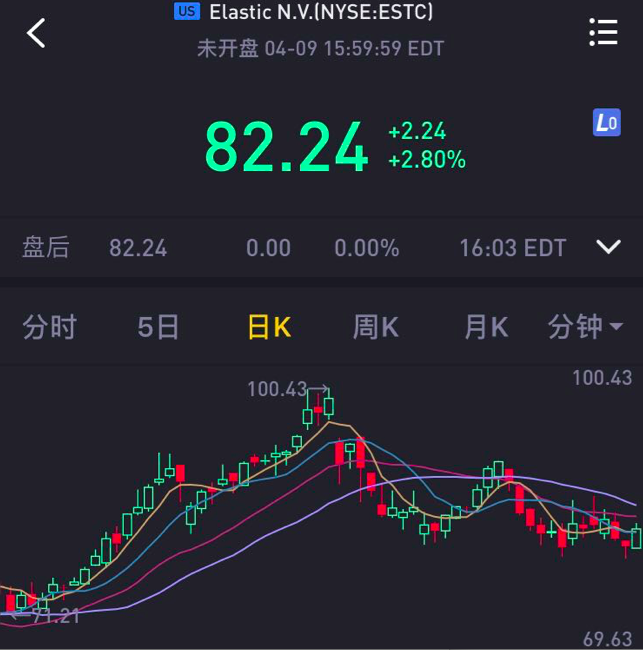This screenshot has width=643, height=650.
Task: Switch to the 分时 intraday chart
Action: tap(50, 327)
